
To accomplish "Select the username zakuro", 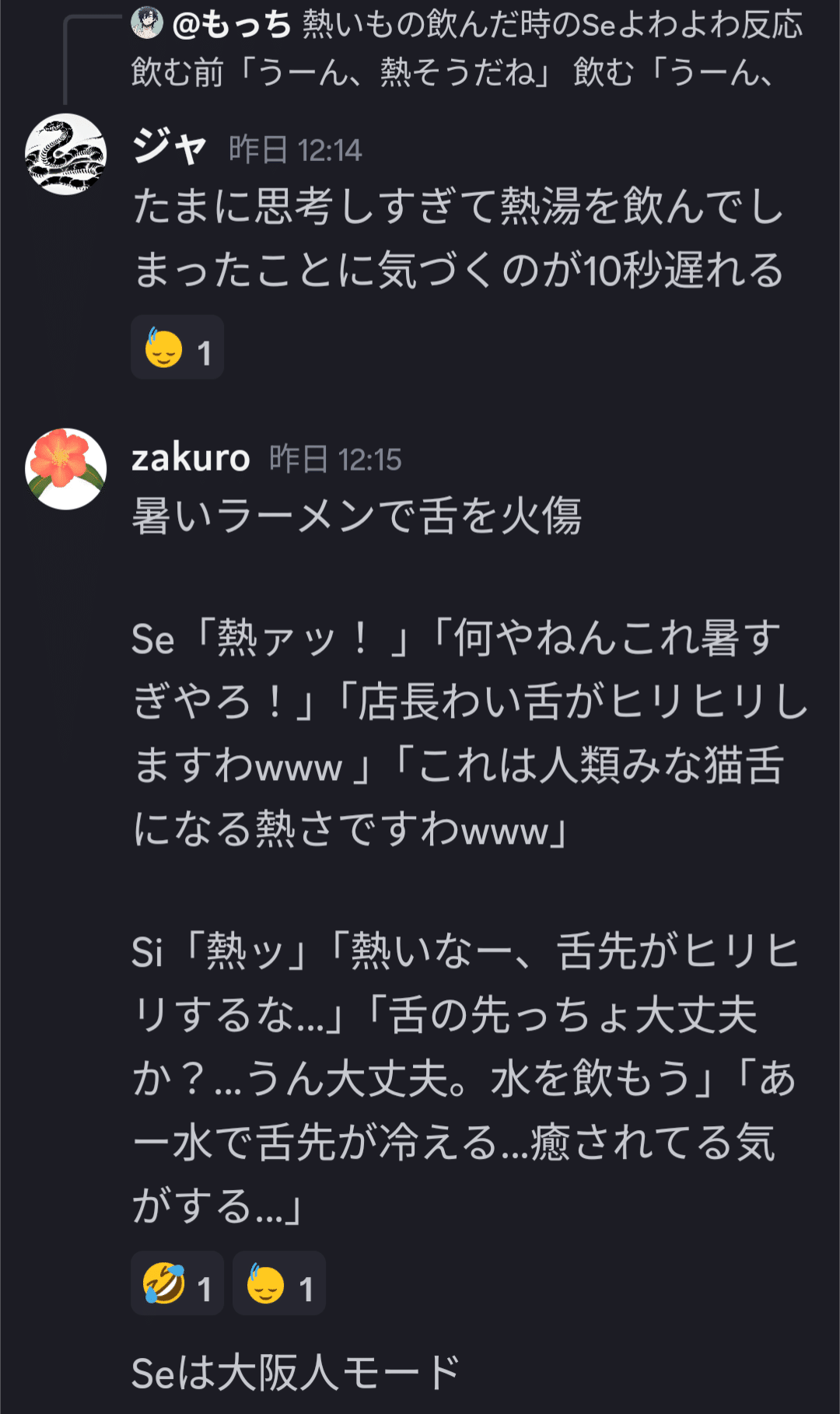I will pos(189,459).
